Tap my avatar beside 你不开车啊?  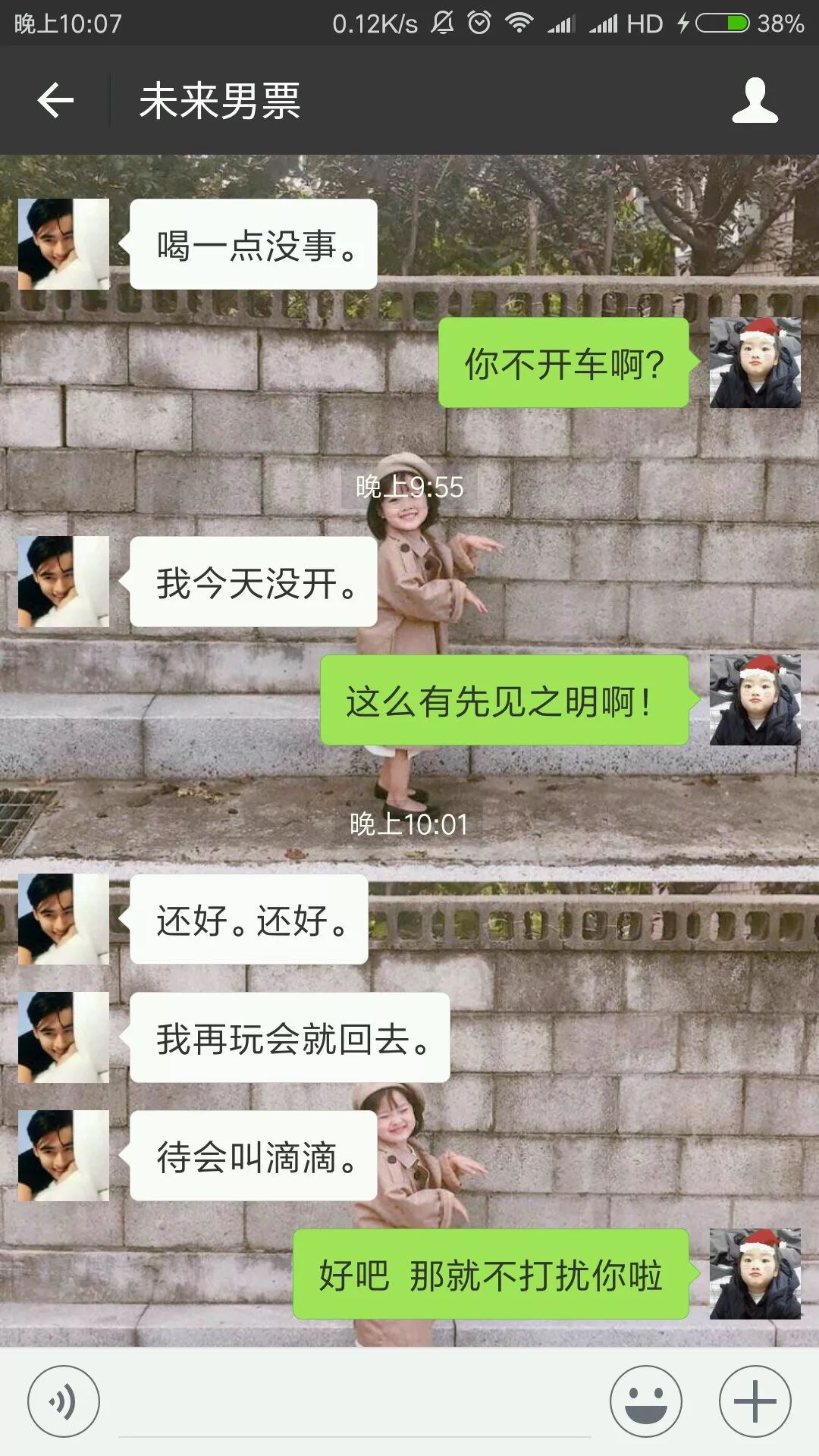coord(755,362)
